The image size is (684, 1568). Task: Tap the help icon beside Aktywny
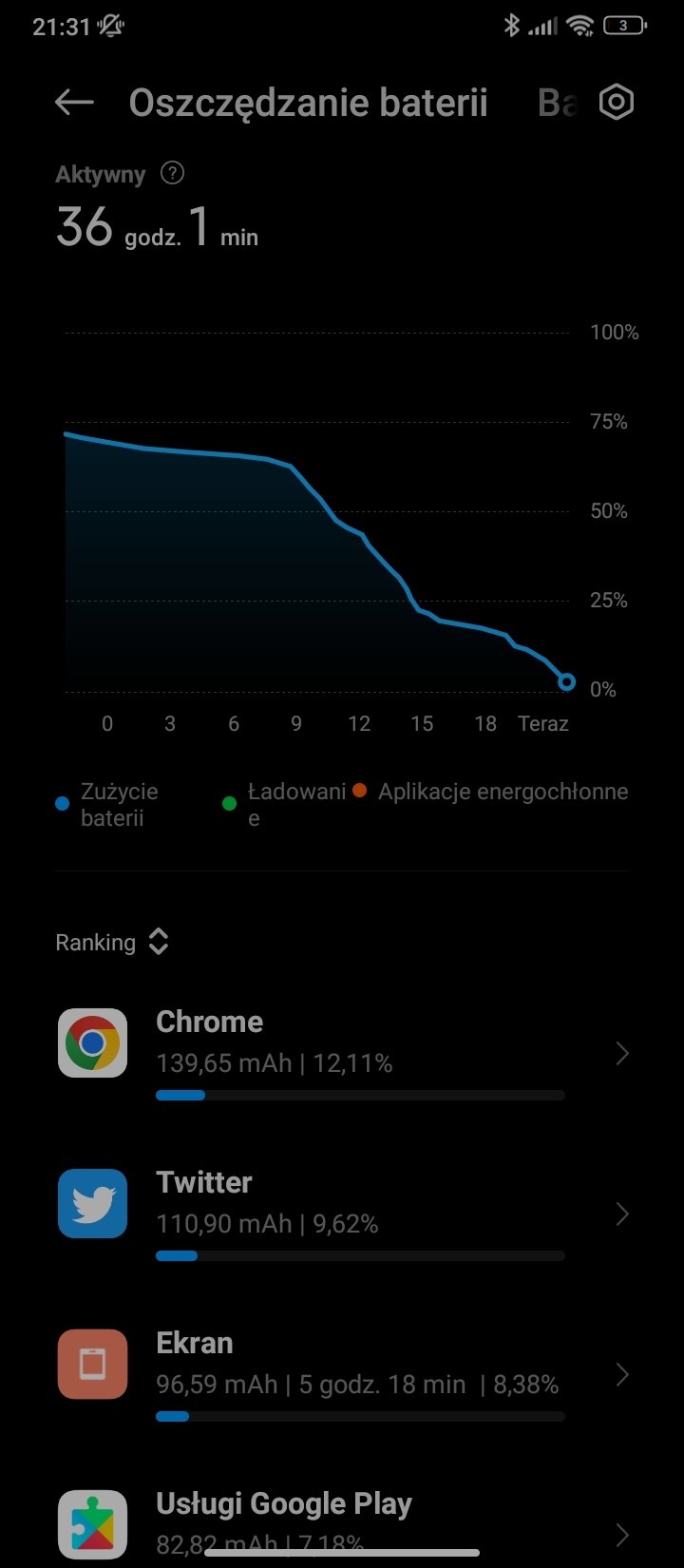point(172,173)
